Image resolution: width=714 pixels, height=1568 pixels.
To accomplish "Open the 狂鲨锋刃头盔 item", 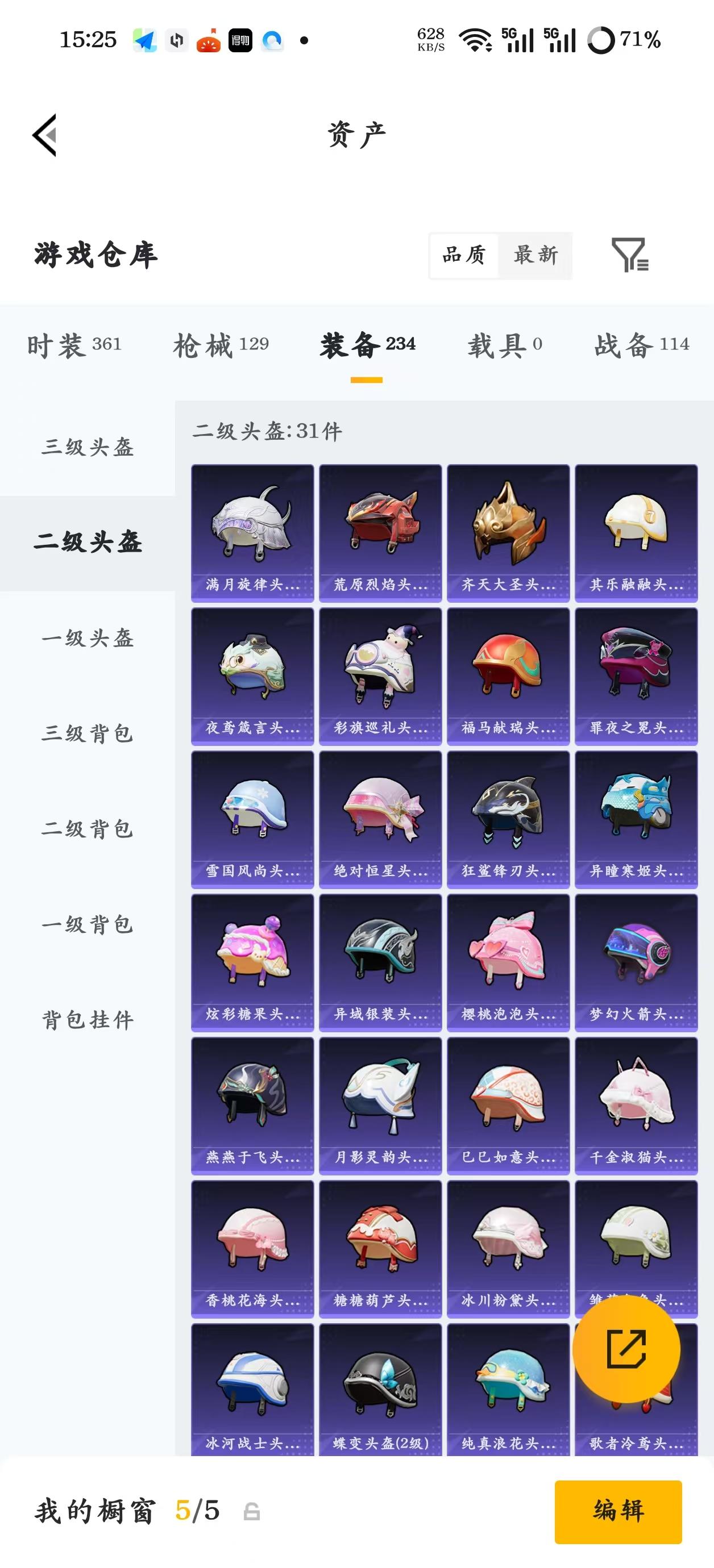I will pyautogui.click(x=509, y=820).
